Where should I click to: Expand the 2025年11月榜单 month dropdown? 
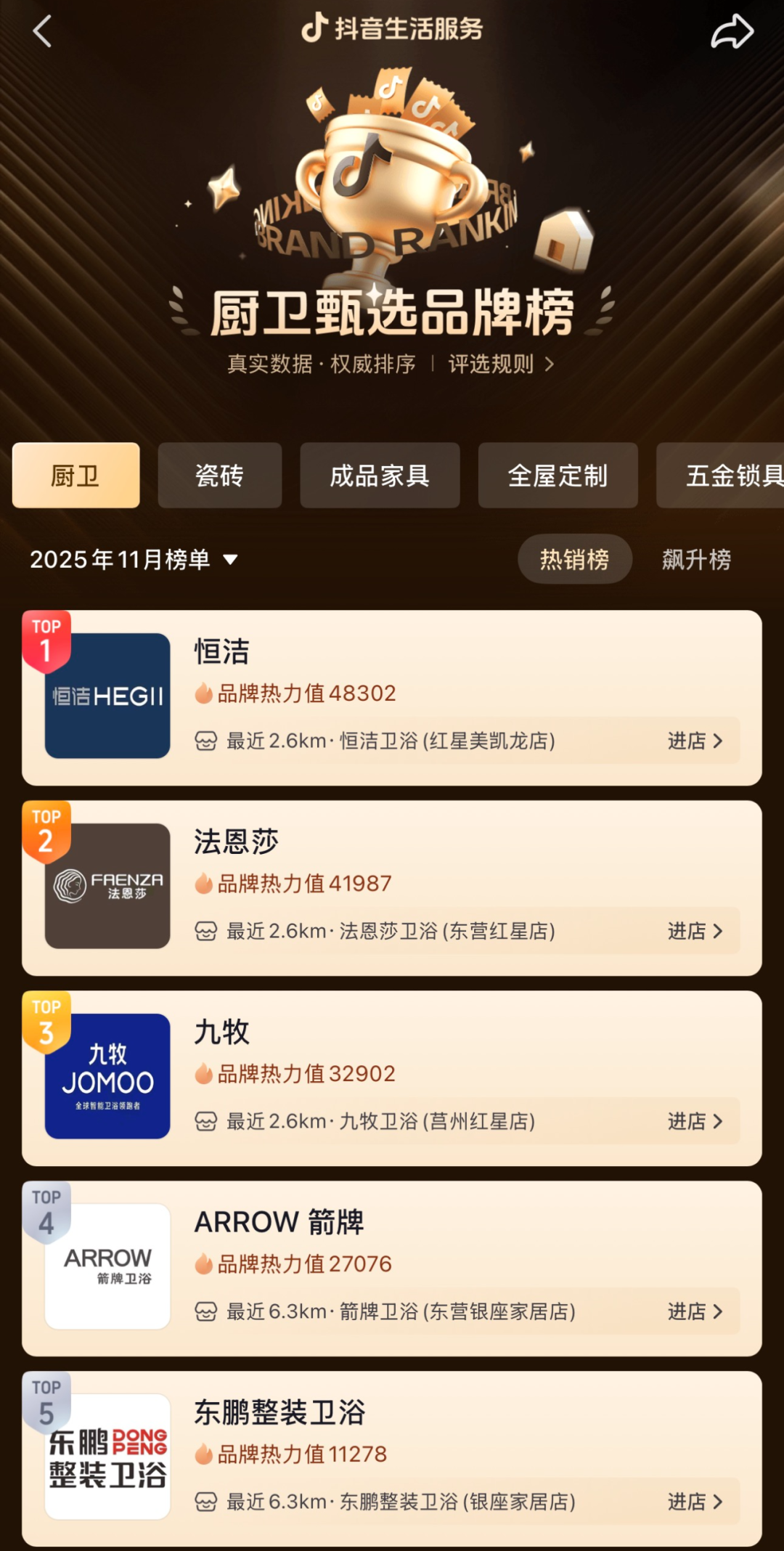pos(134,559)
